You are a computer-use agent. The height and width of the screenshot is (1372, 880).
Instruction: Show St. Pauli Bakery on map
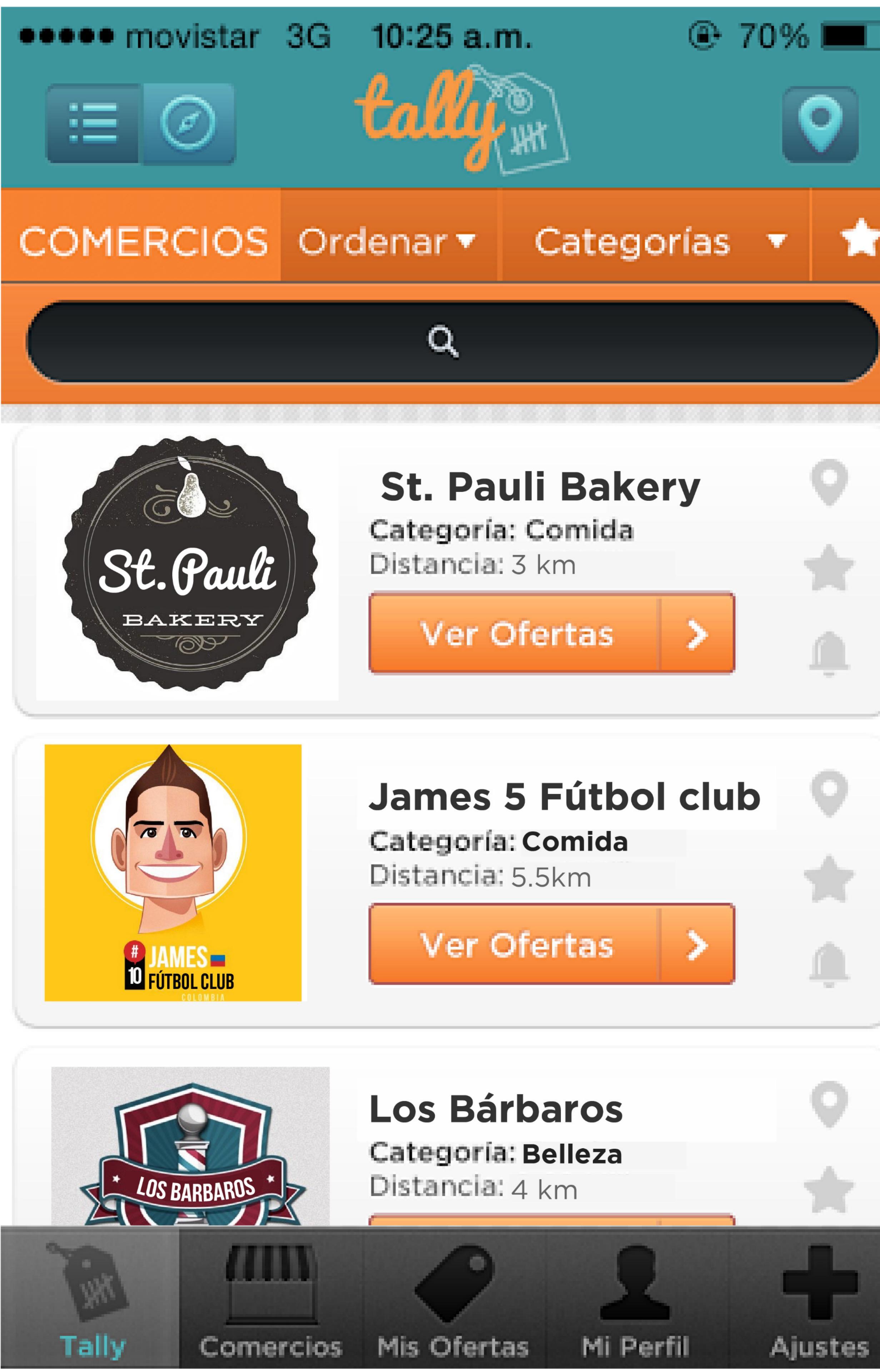pos(829,482)
